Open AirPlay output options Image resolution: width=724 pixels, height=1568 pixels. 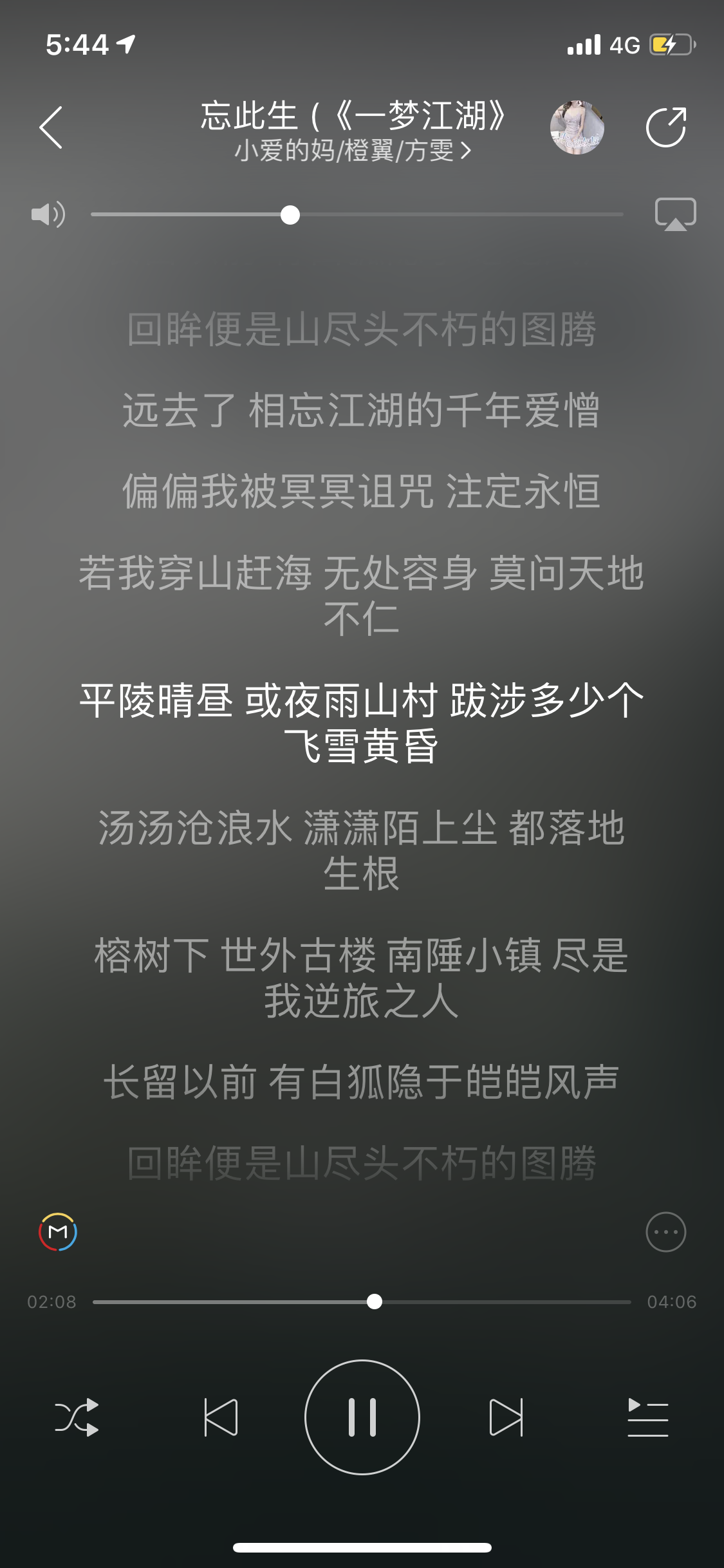pyautogui.click(x=675, y=214)
